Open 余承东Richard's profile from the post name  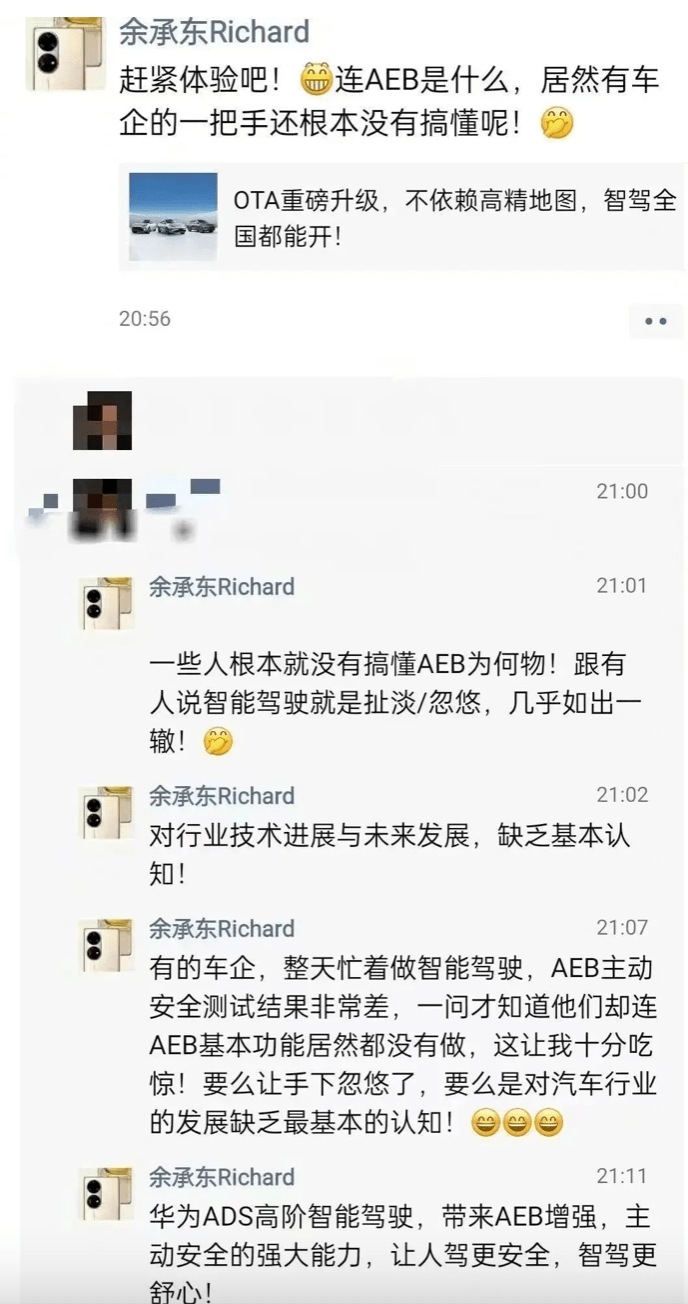coord(214,32)
